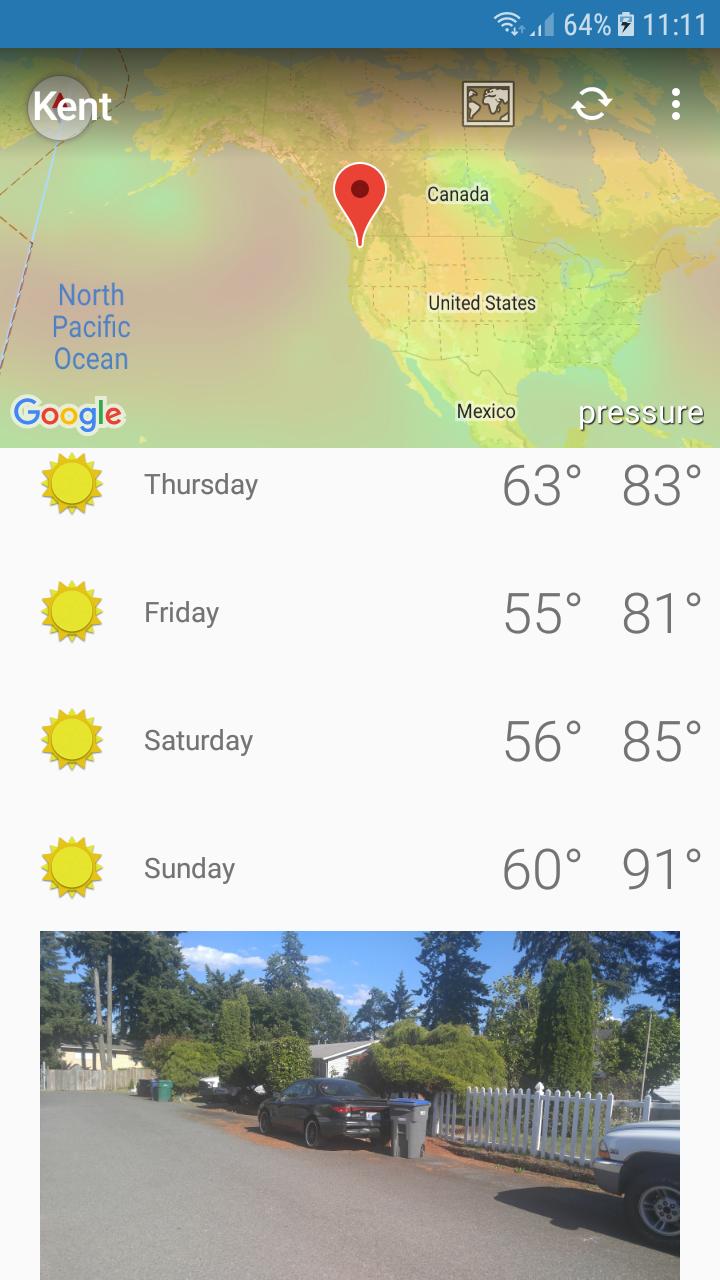Click Thursday's sunny weather icon
Viewport: 720px width, 1280px height.
pos(71,484)
